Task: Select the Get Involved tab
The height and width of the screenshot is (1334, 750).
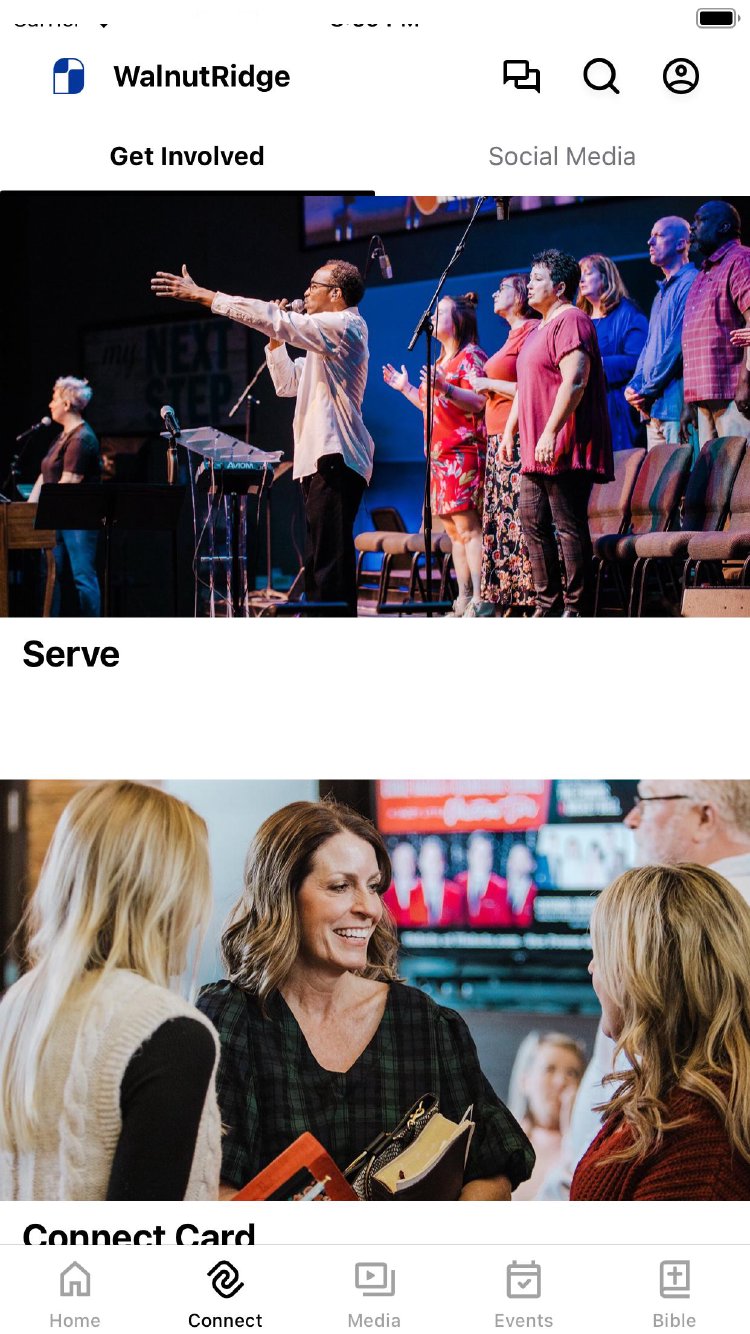Action: click(x=187, y=157)
